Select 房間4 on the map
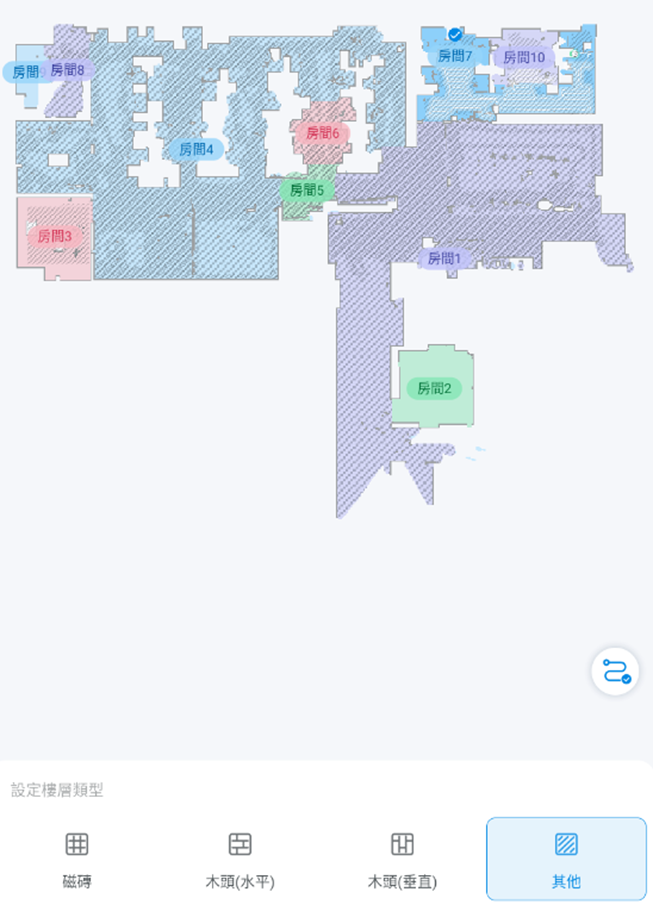The width and height of the screenshot is (653, 911). tap(196, 150)
